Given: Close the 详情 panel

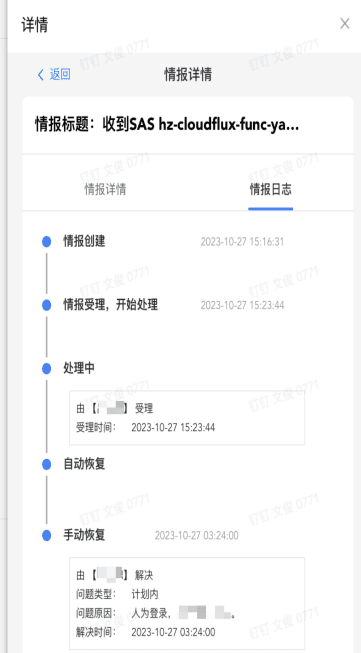Looking at the screenshot, I should point(344,24).
